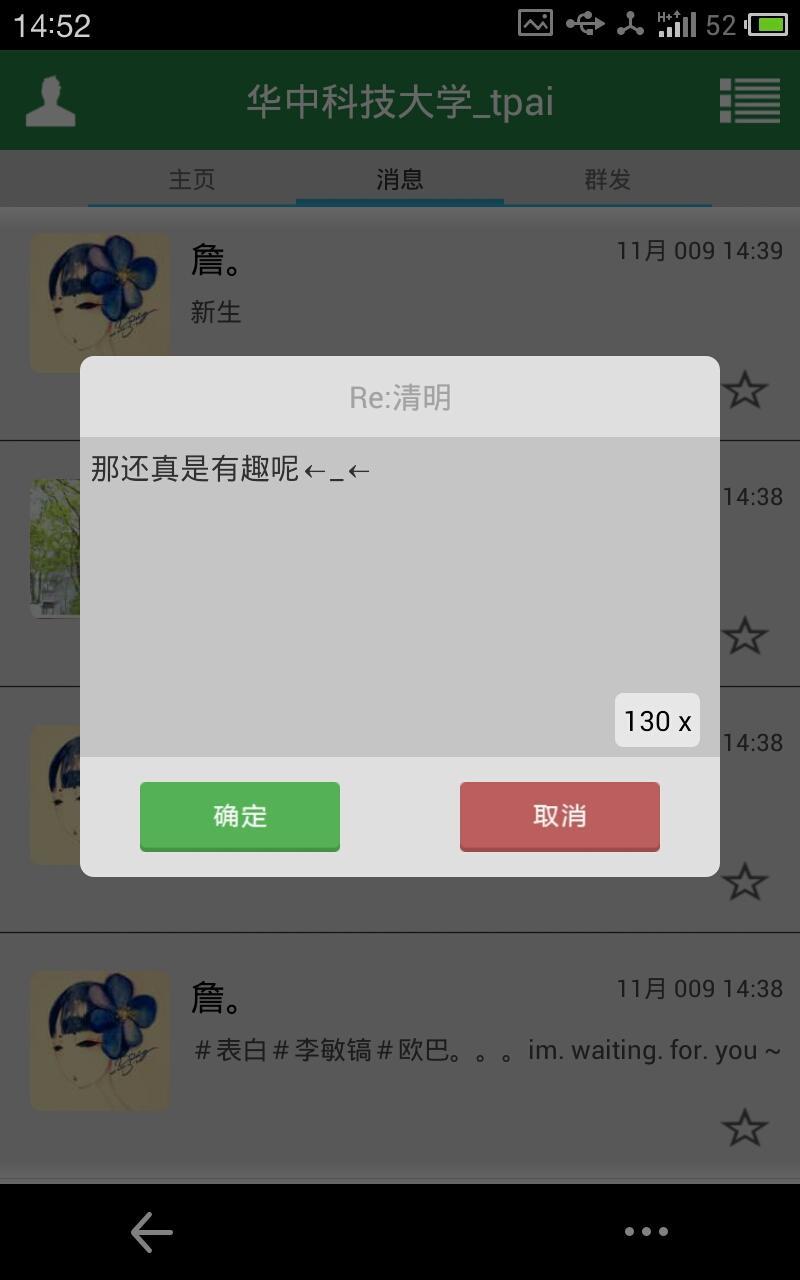Open the user profile icon

click(49, 99)
